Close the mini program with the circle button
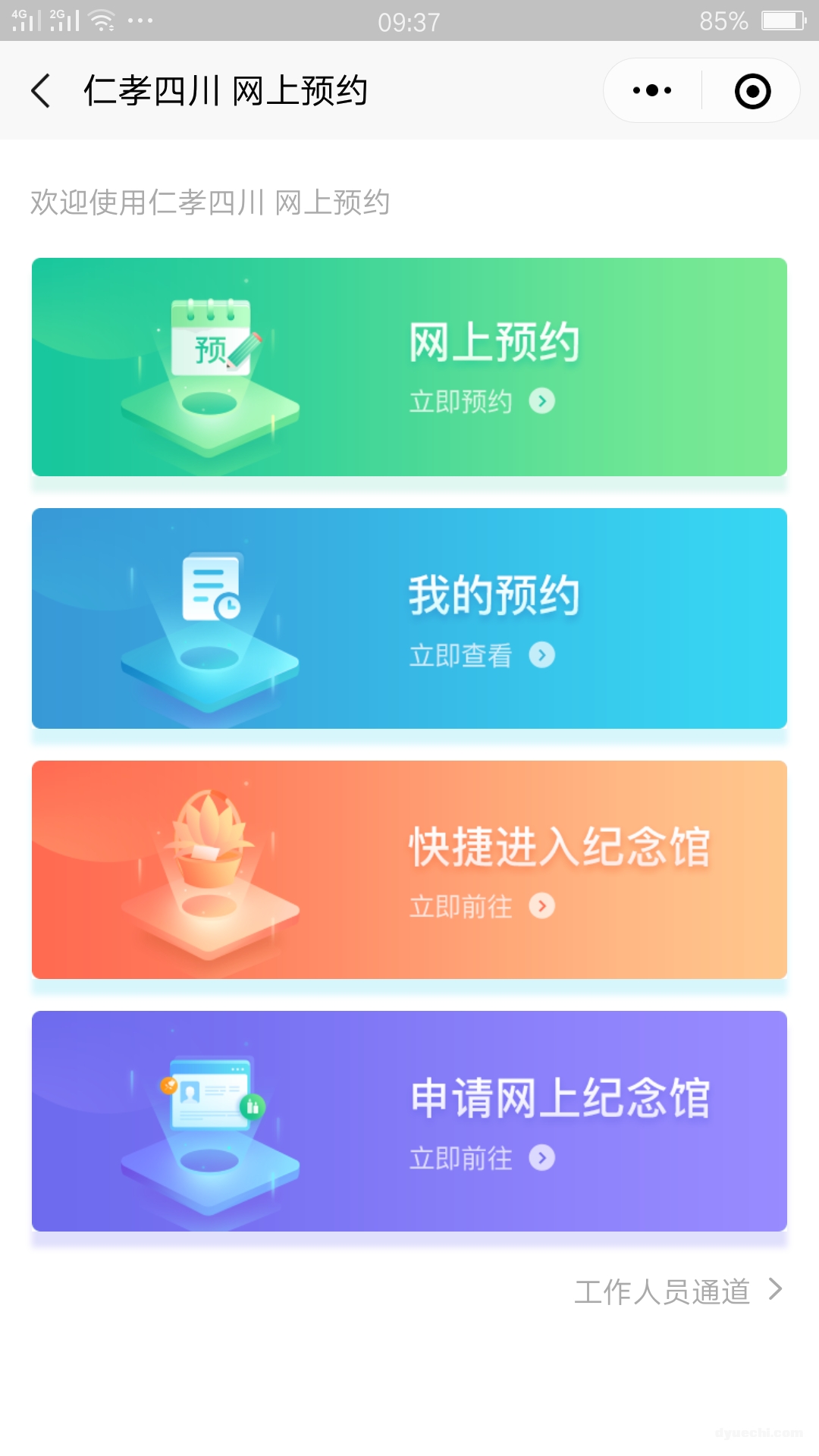This screenshot has height=1456, width=819. (752, 91)
